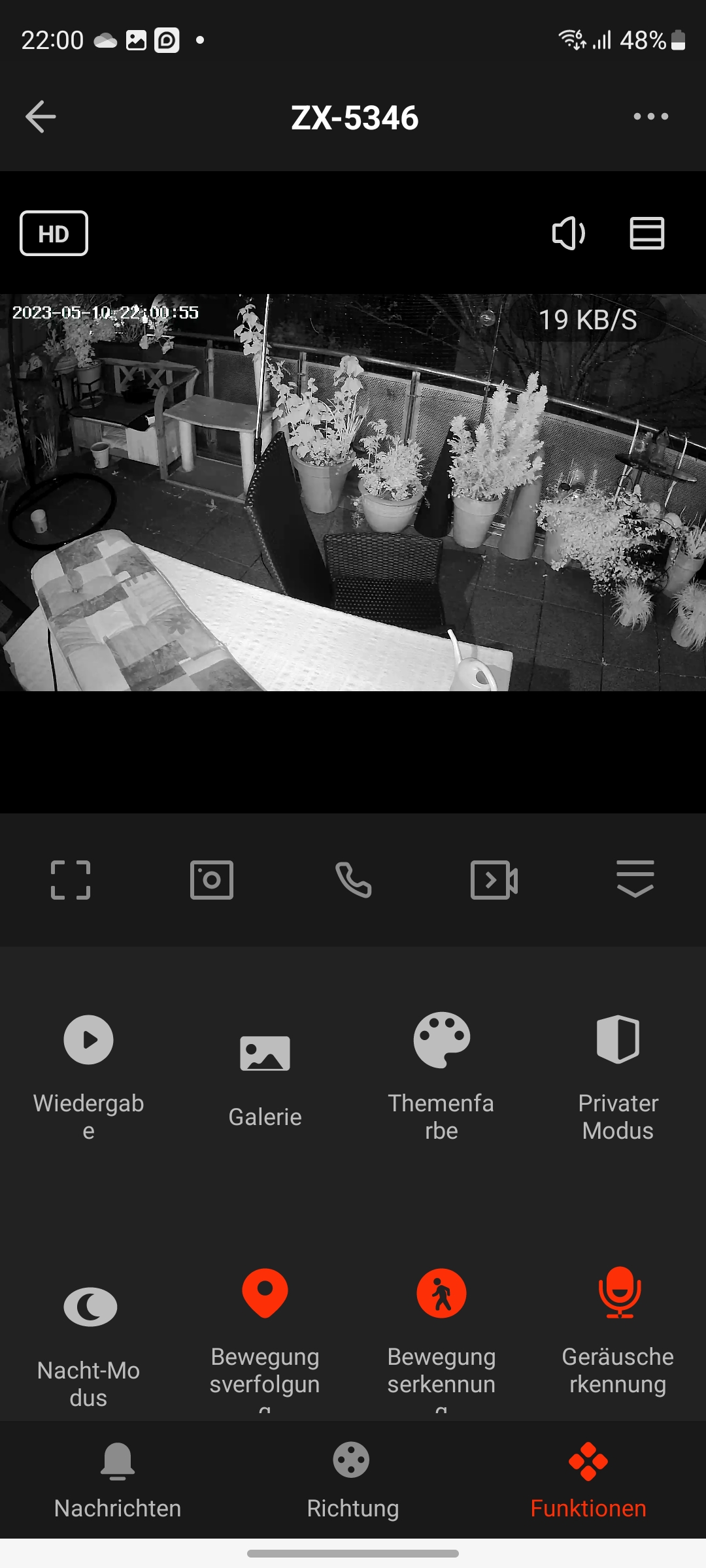Take a snapshot of the live feed
706x1568 pixels.
[212, 880]
